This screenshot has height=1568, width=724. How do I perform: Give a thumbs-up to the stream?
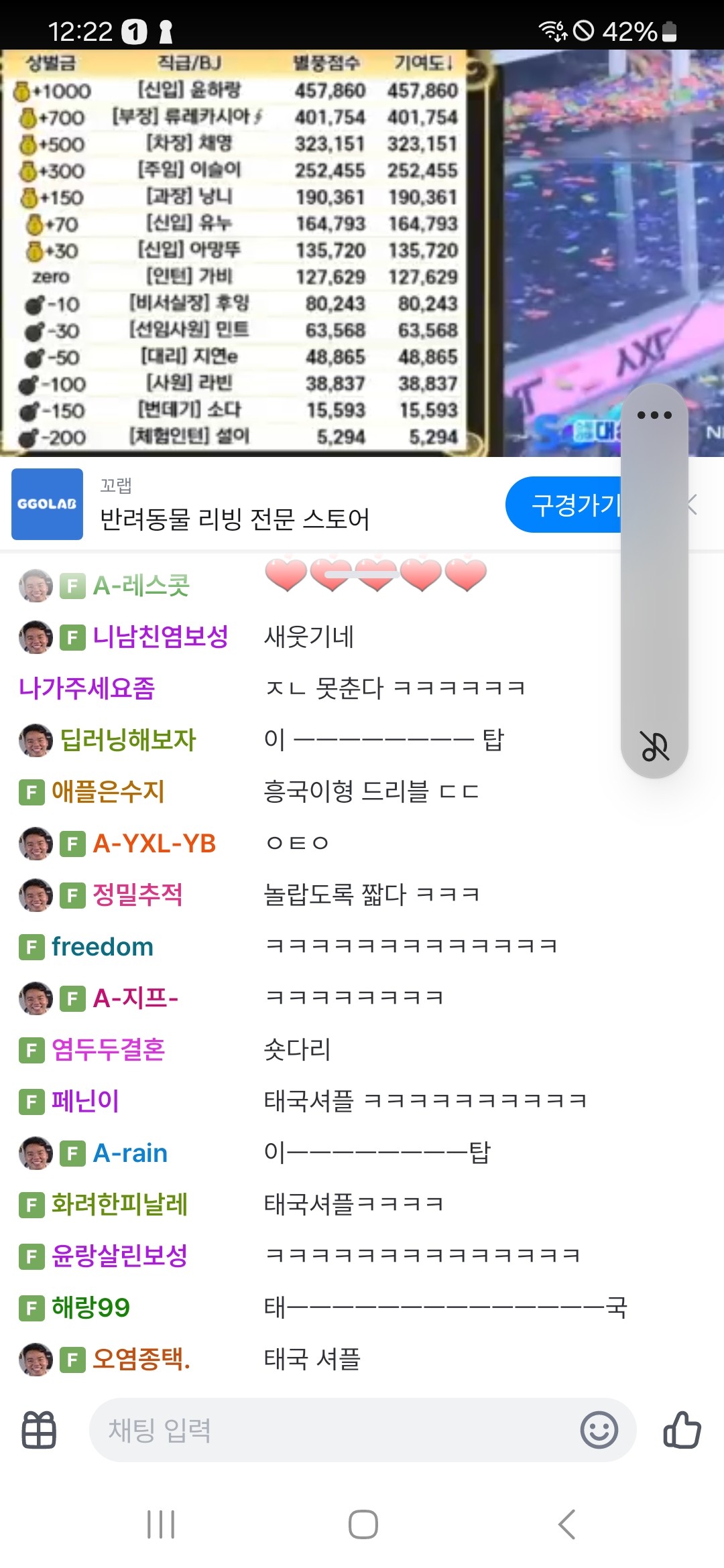[x=682, y=1430]
